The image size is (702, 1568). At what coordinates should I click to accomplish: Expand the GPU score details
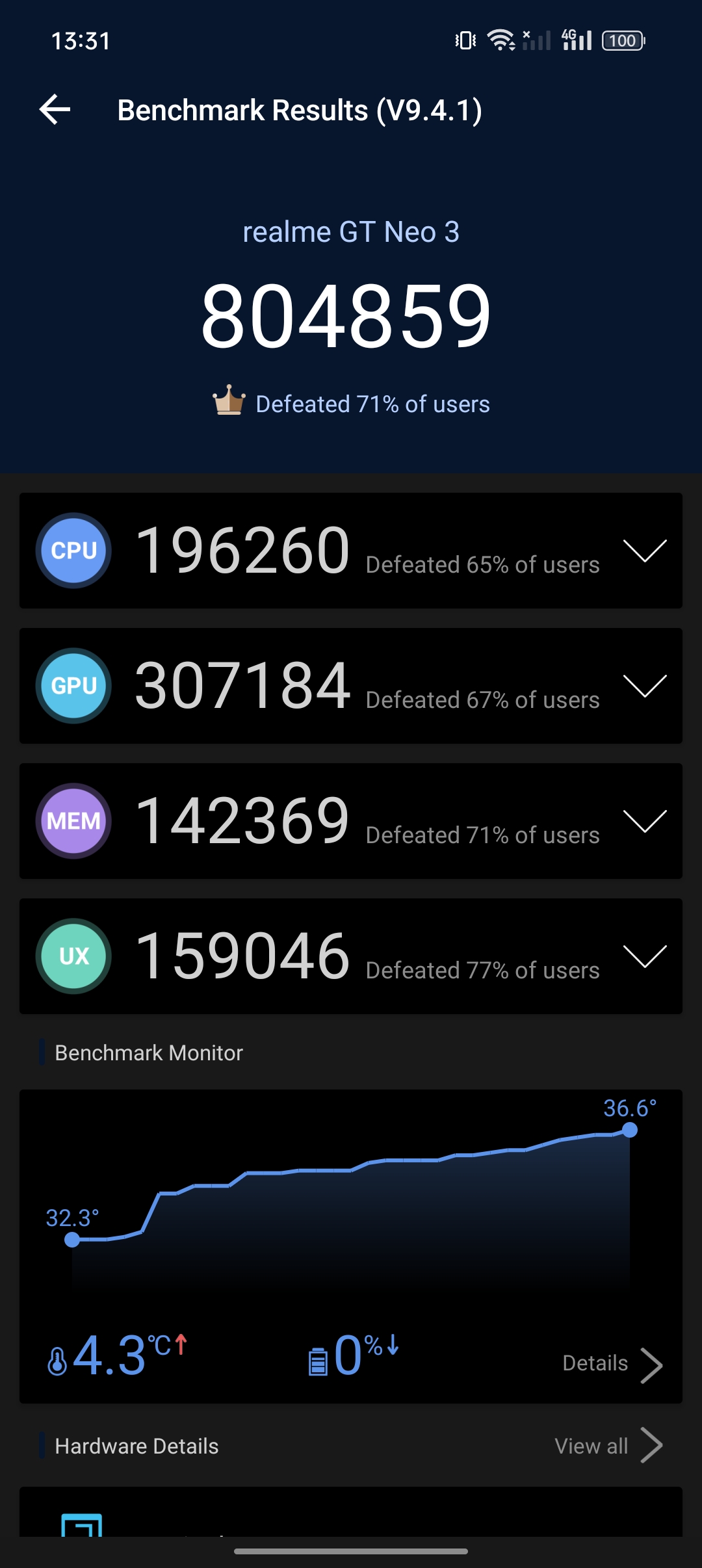[x=644, y=686]
